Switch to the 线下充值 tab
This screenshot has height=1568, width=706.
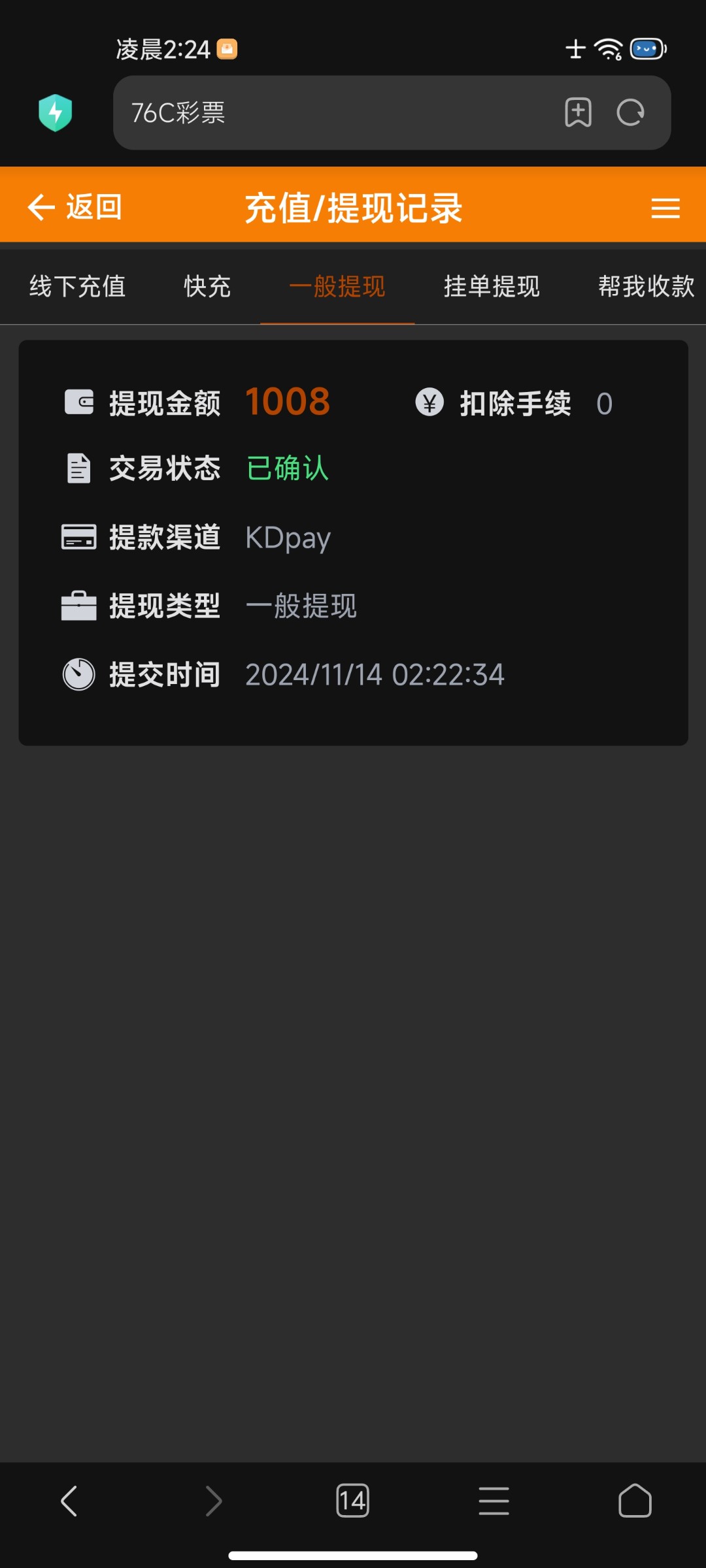pos(77,286)
